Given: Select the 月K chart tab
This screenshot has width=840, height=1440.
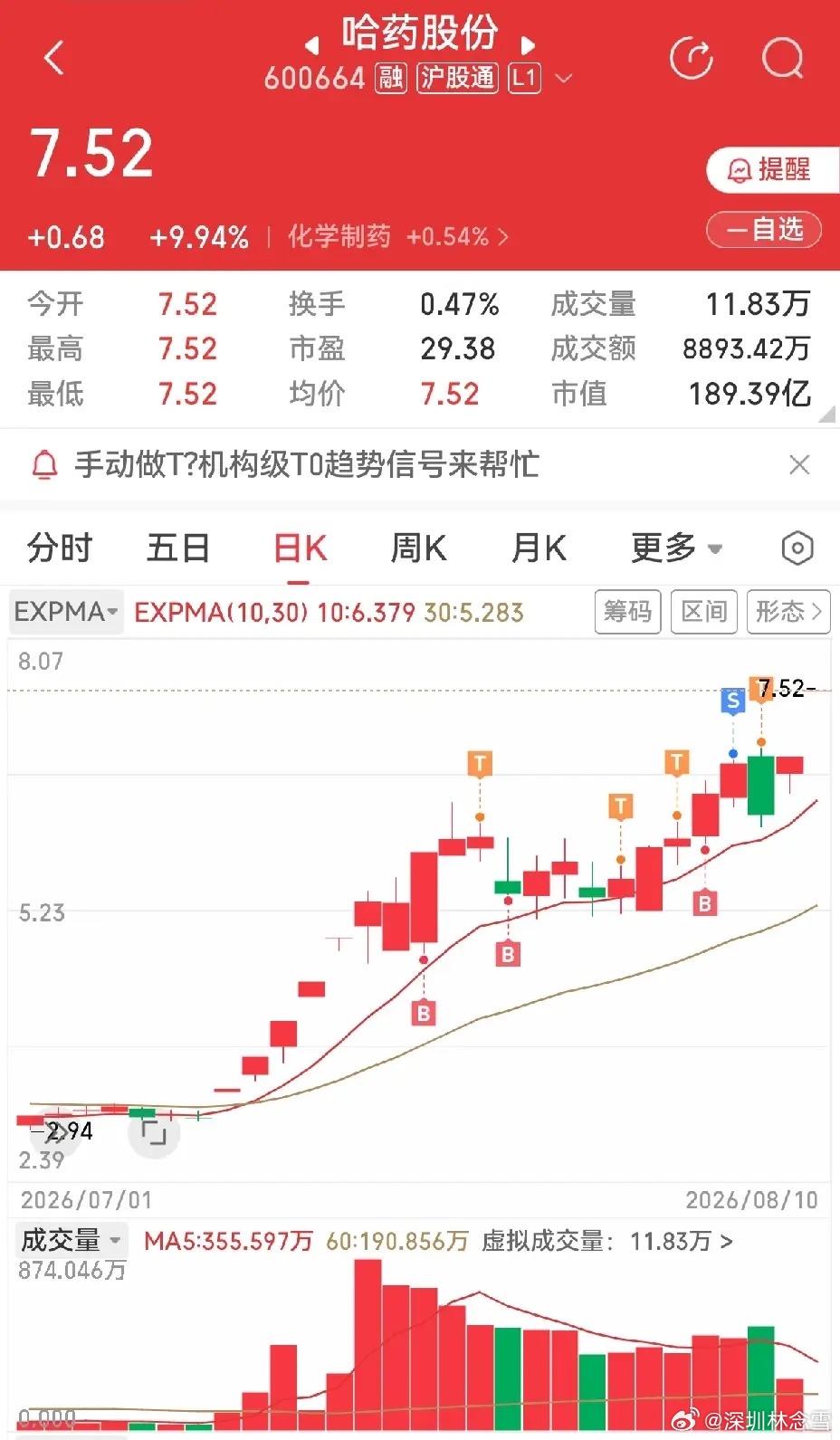Looking at the screenshot, I should click(x=539, y=548).
